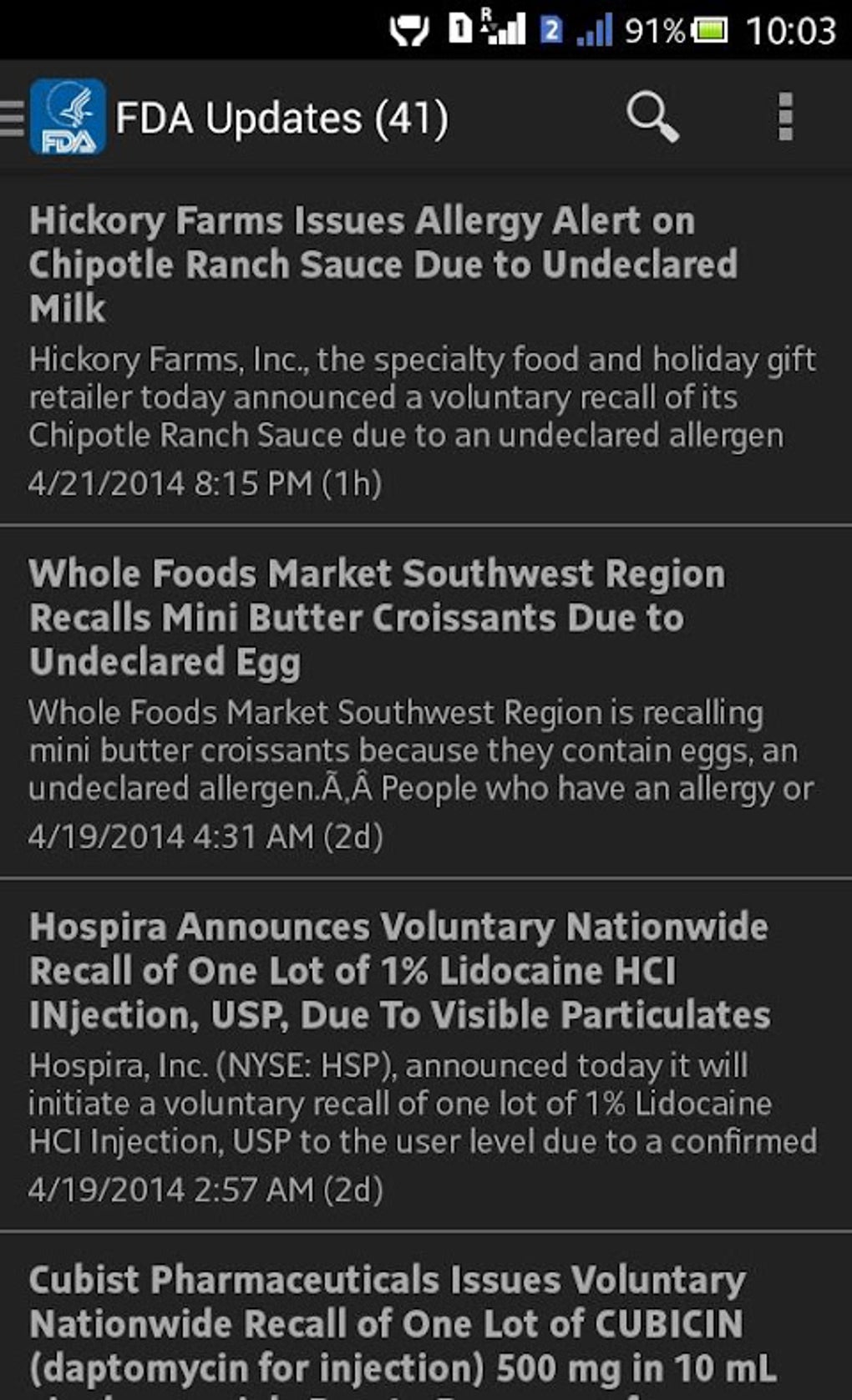Tap the FDA logo icon

pyautogui.click(x=70, y=118)
